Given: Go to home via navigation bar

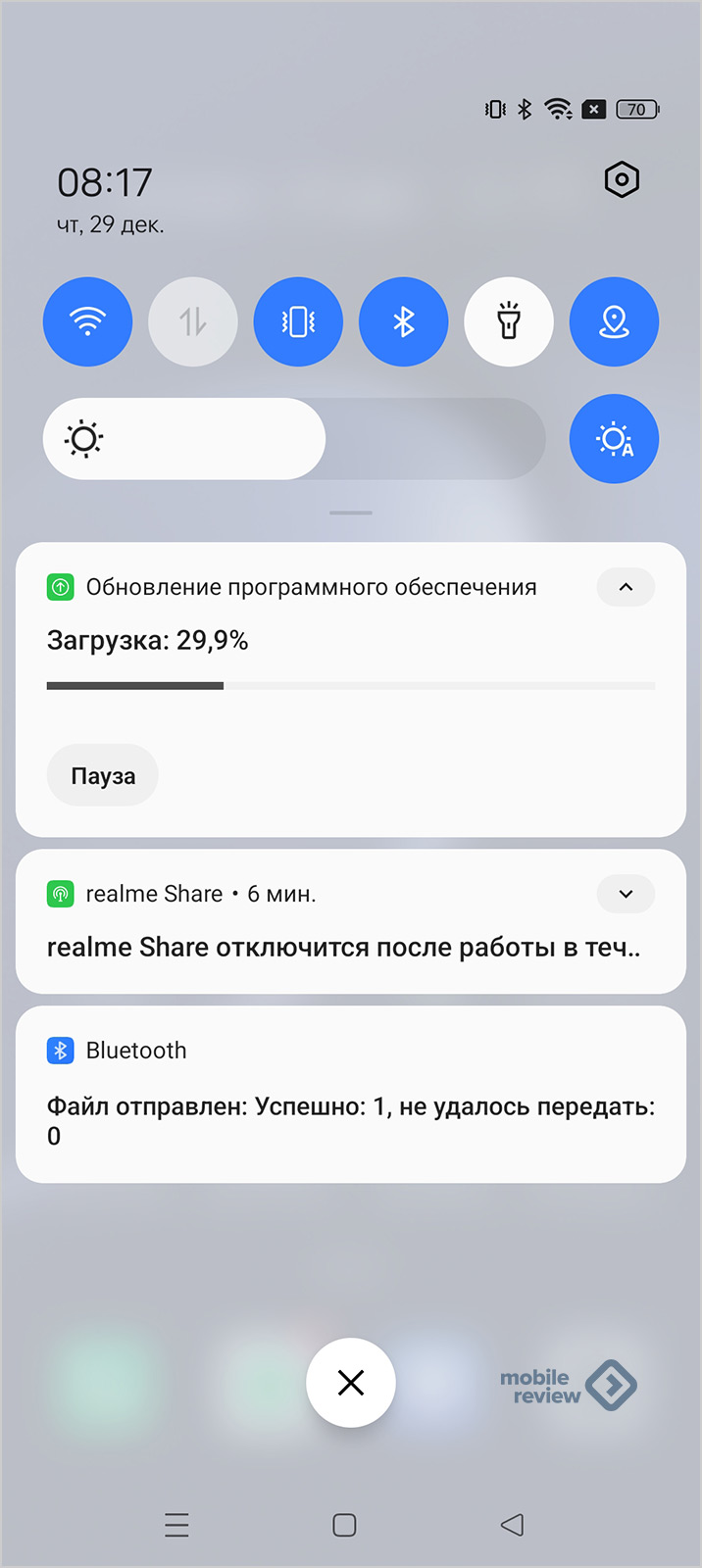Looking at the screenshot, I should pos(344,1525).
